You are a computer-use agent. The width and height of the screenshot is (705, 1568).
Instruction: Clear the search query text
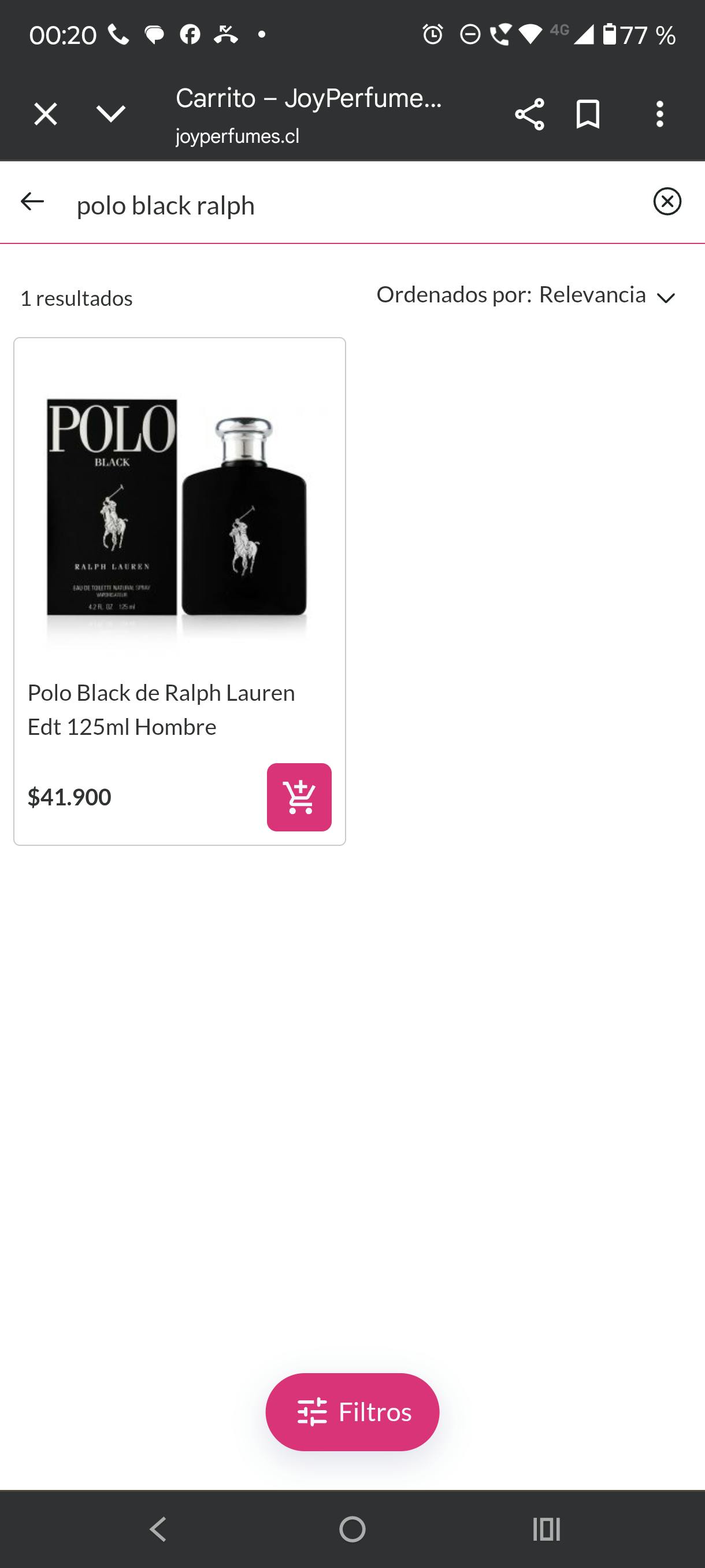[x=667, y=201]
